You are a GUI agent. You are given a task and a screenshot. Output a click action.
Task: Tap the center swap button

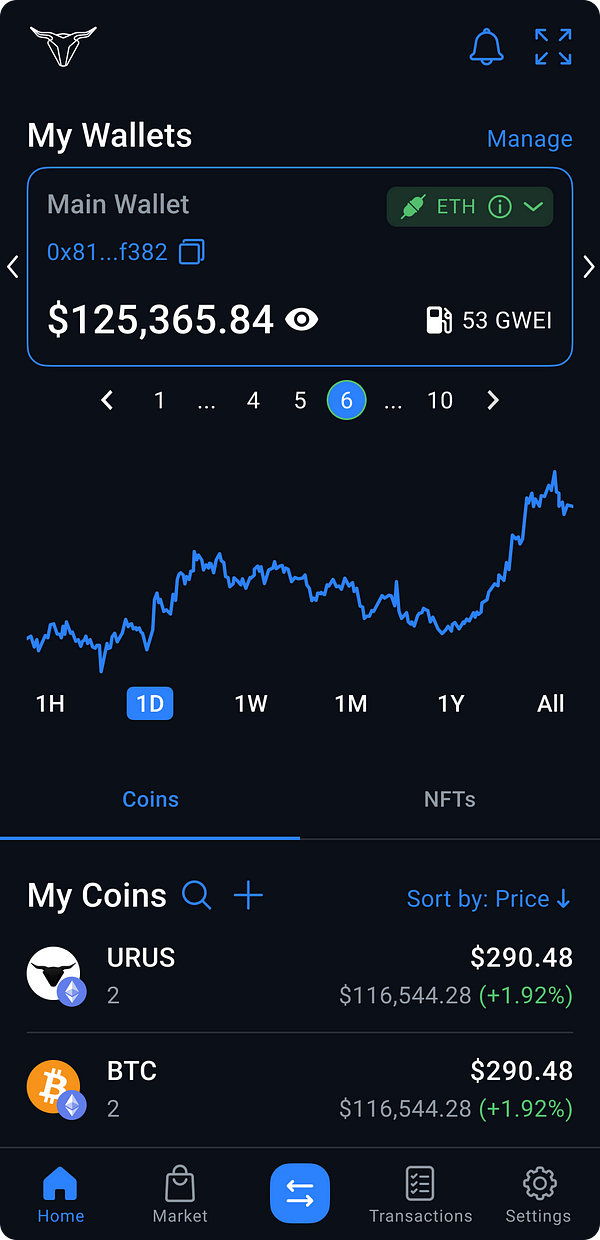(x=300, y=1193)
